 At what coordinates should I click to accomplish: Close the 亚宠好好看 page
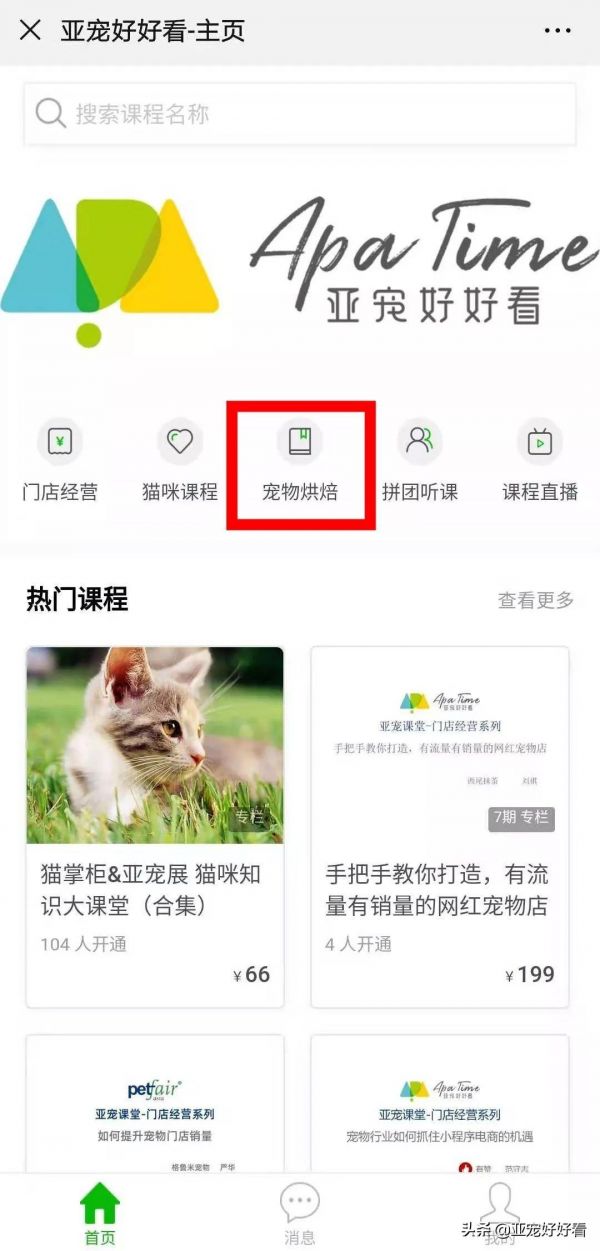(x=30, y=30)
